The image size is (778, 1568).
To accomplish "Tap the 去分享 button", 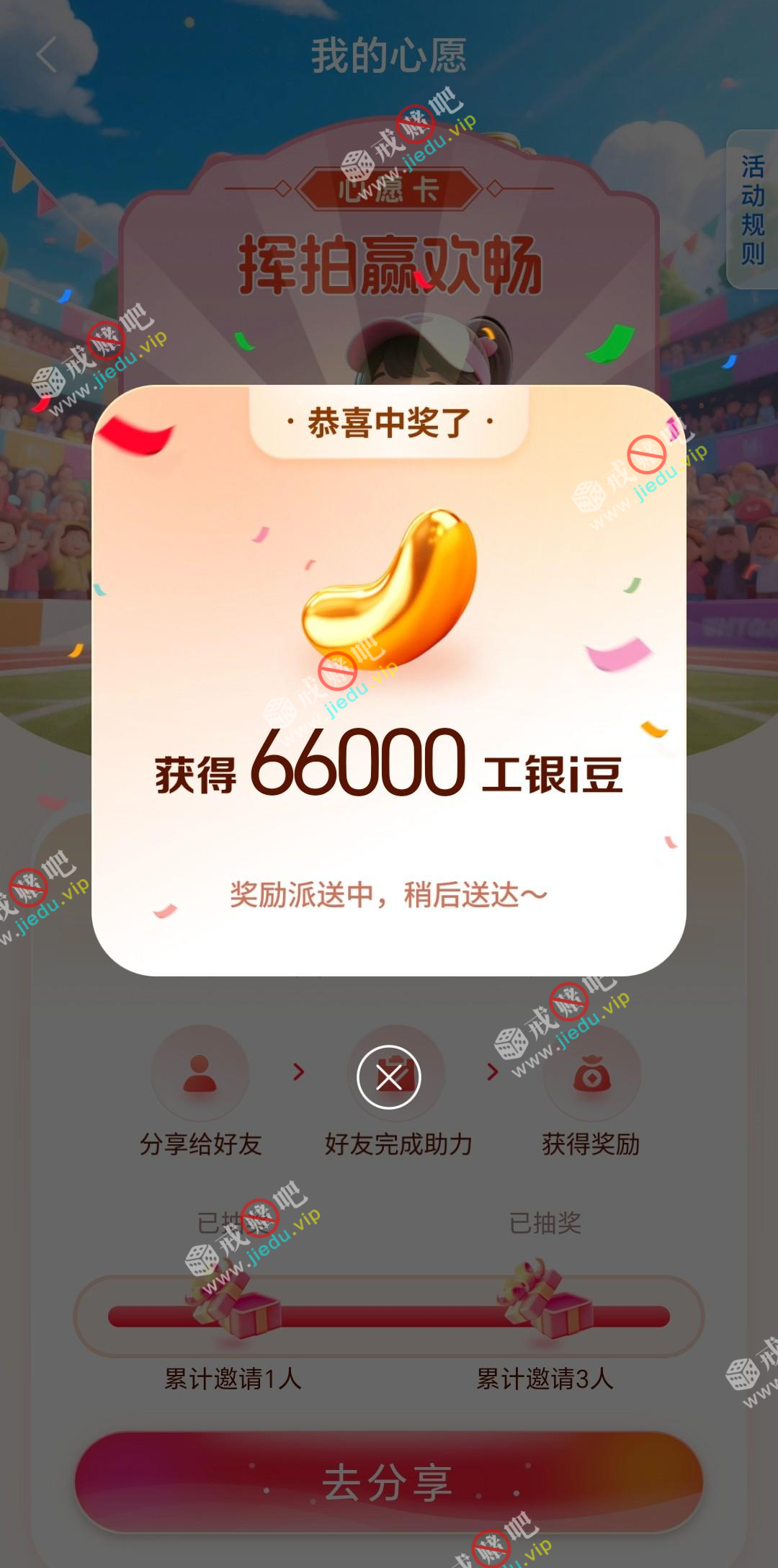I will [389, 1482].
